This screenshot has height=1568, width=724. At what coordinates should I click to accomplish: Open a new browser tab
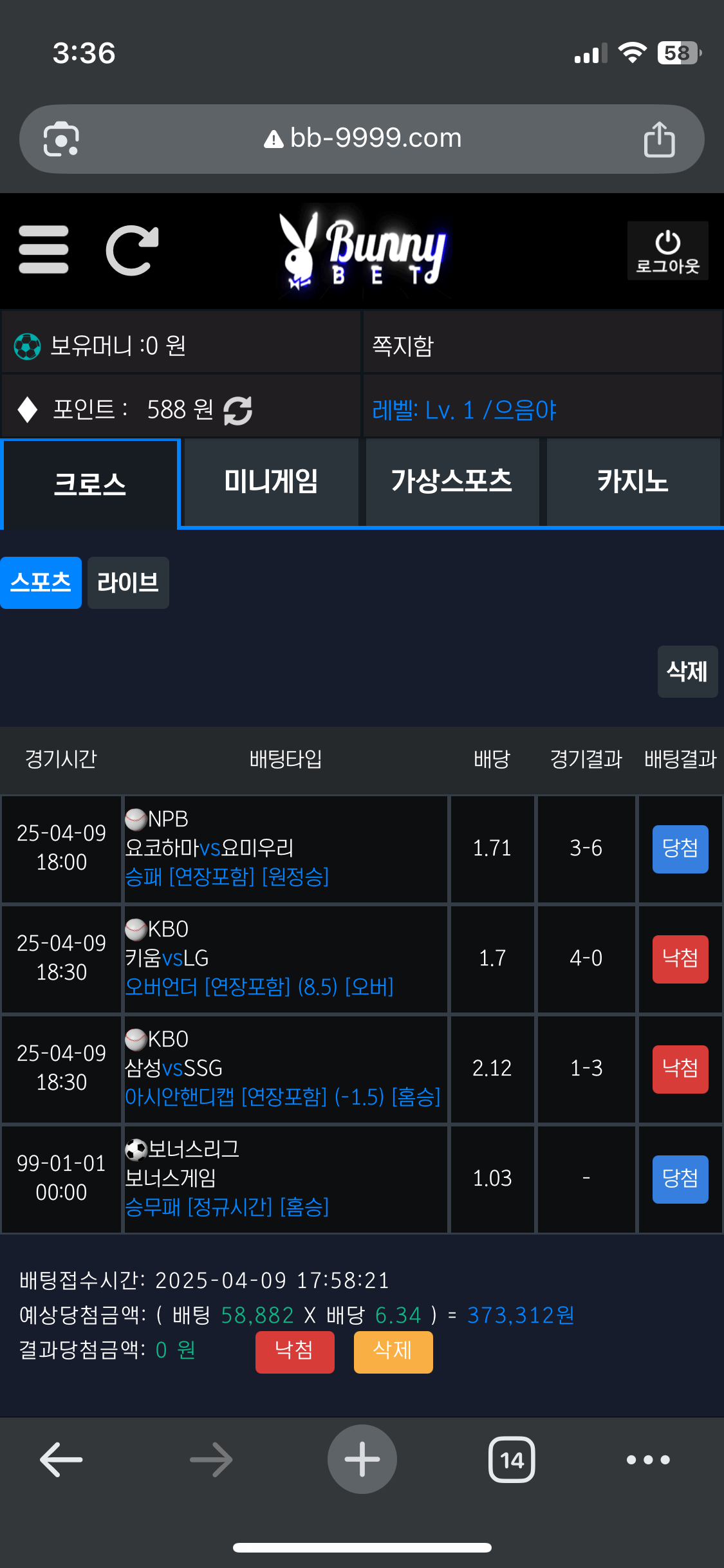point(362,1459)
